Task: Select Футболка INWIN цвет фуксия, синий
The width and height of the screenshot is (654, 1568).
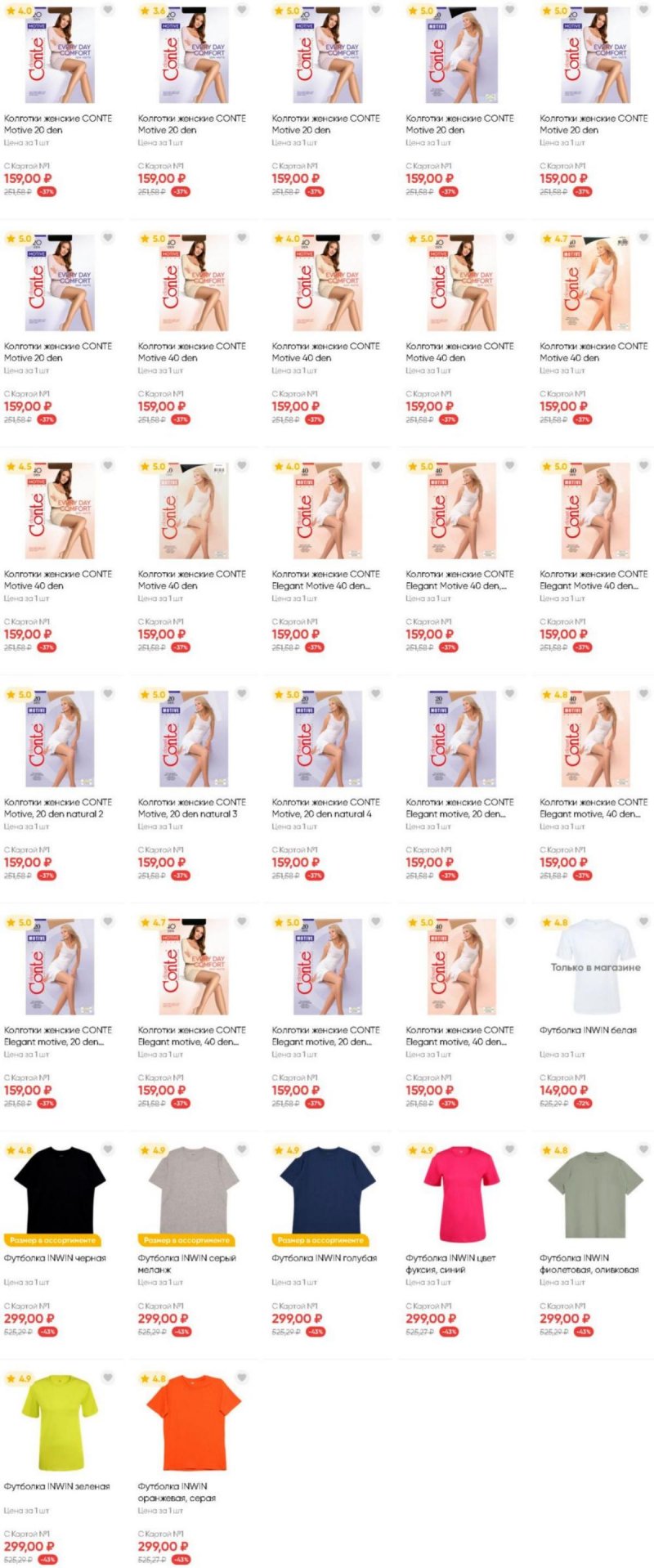Action: [x=461, y=1194]
